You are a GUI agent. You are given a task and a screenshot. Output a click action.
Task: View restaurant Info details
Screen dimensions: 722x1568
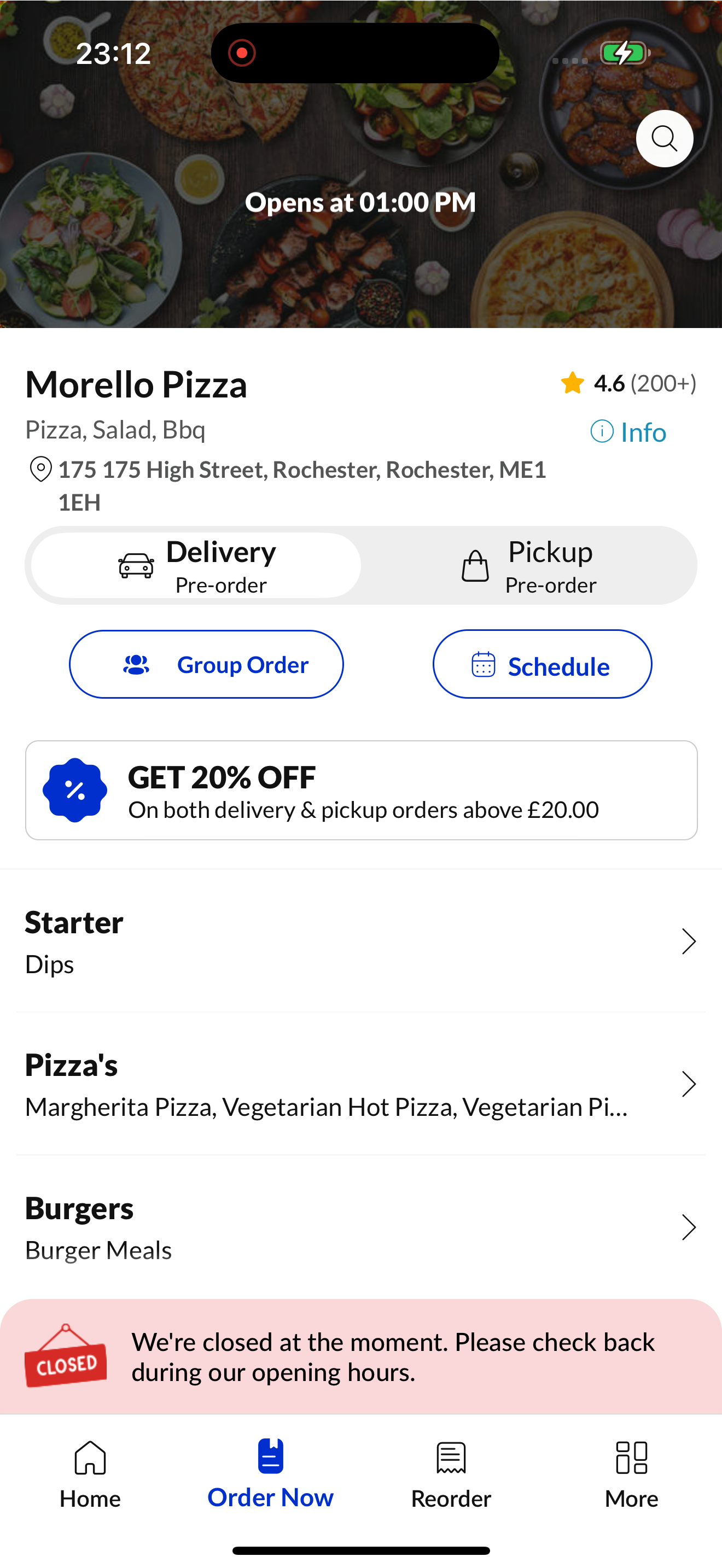click(x=628, y=432)
